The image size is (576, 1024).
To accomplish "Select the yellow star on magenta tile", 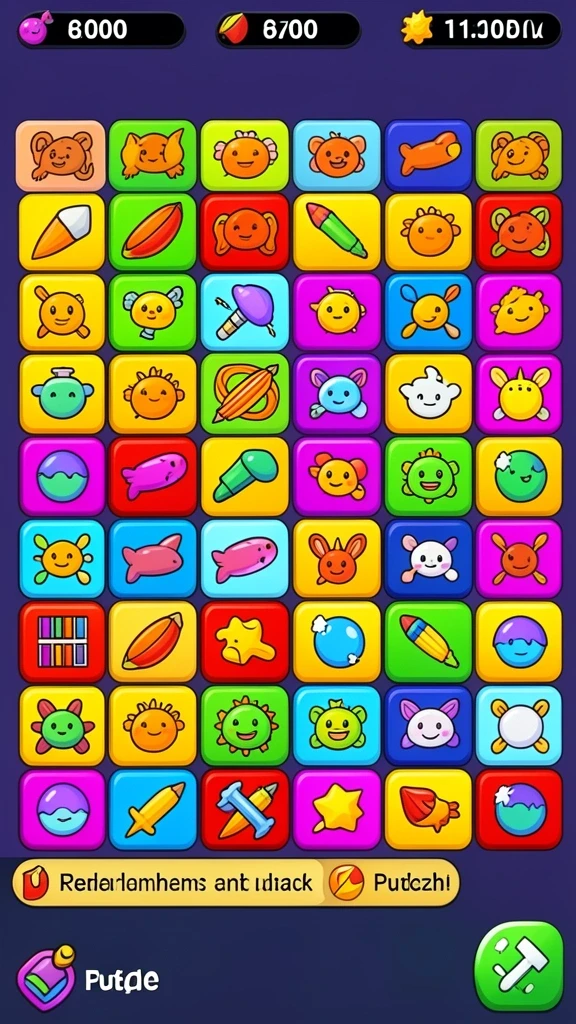I will click(337, 809).
